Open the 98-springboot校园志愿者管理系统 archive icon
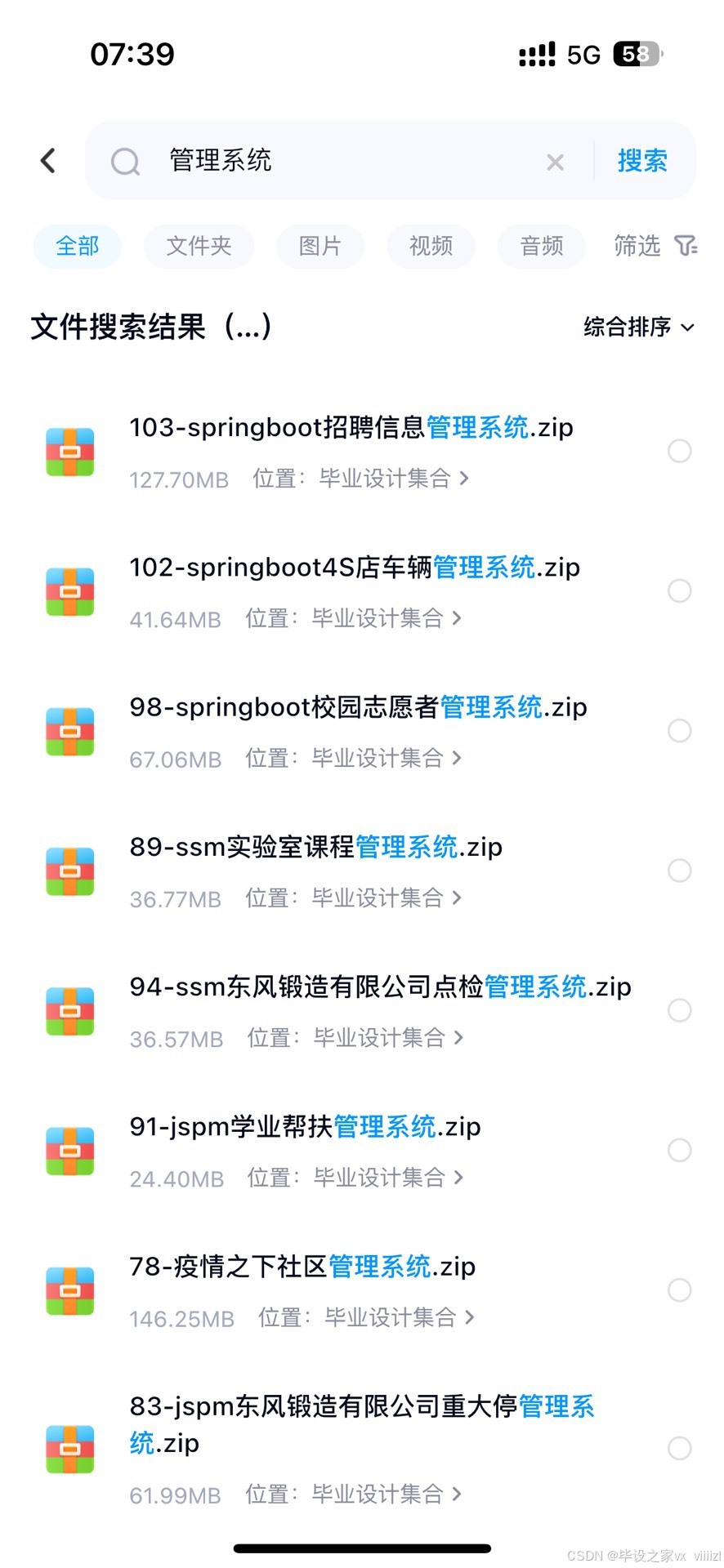Image resolution: width=724 pixels, height=1568 pixels. [69, 731]
